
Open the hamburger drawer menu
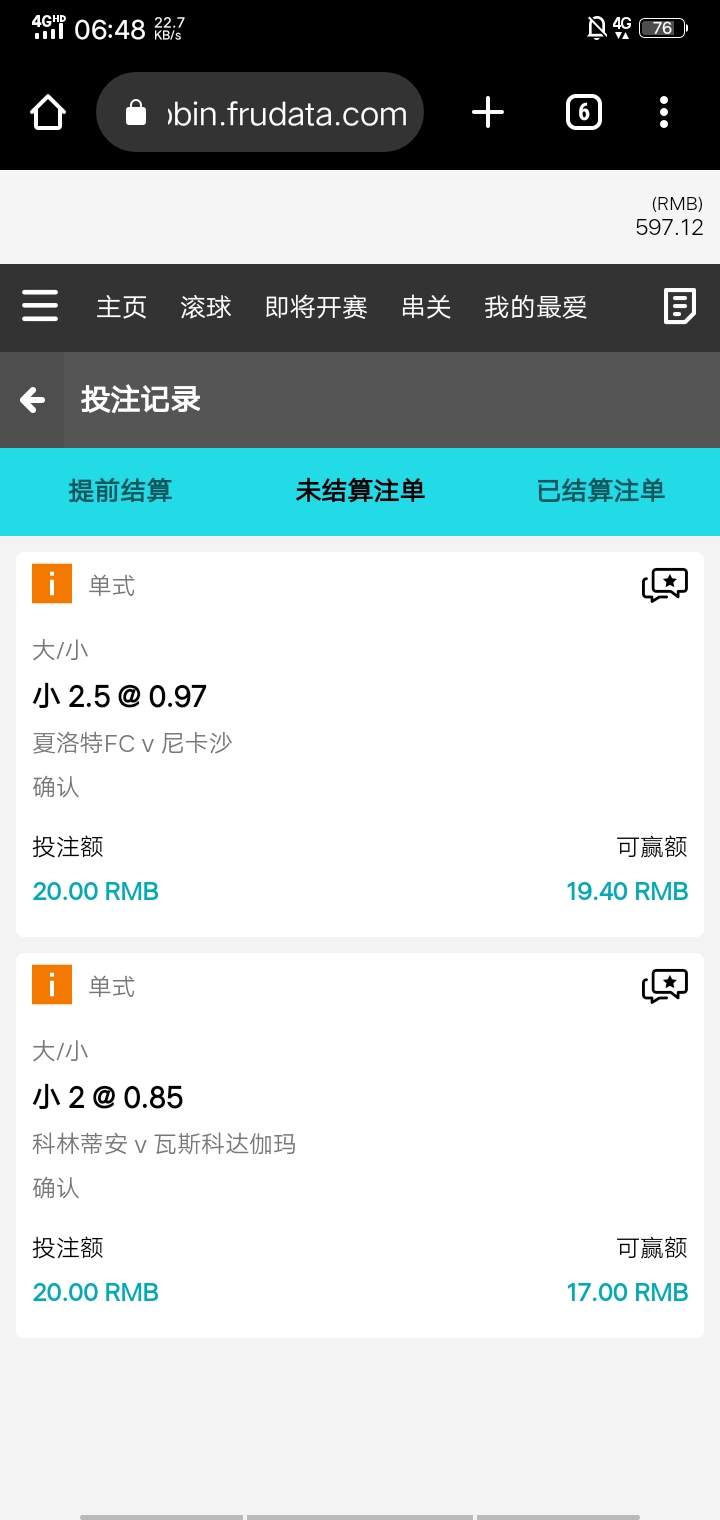(x=40, y=306)
